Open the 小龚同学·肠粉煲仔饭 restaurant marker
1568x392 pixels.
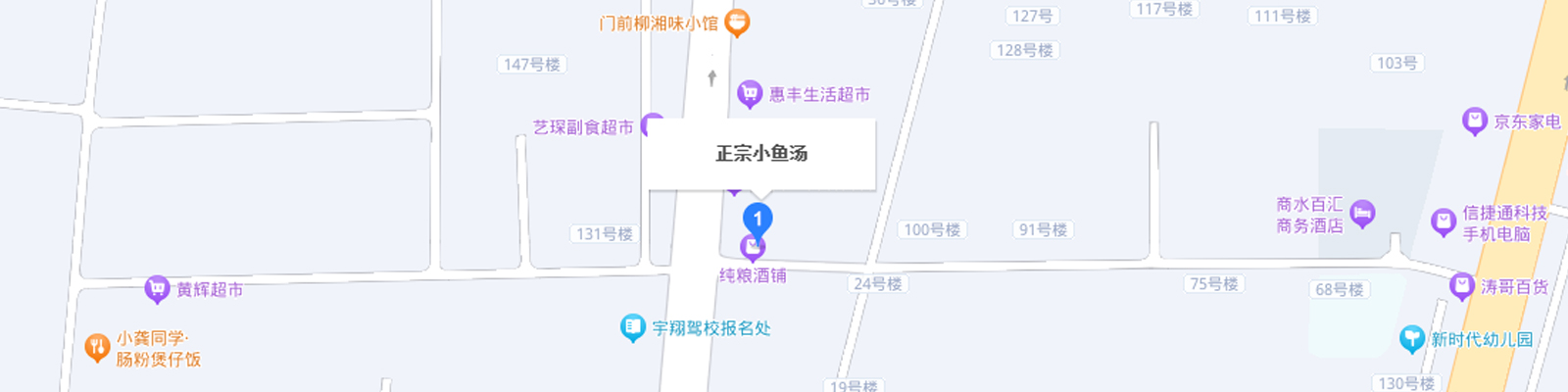click(x=96, y=347)
